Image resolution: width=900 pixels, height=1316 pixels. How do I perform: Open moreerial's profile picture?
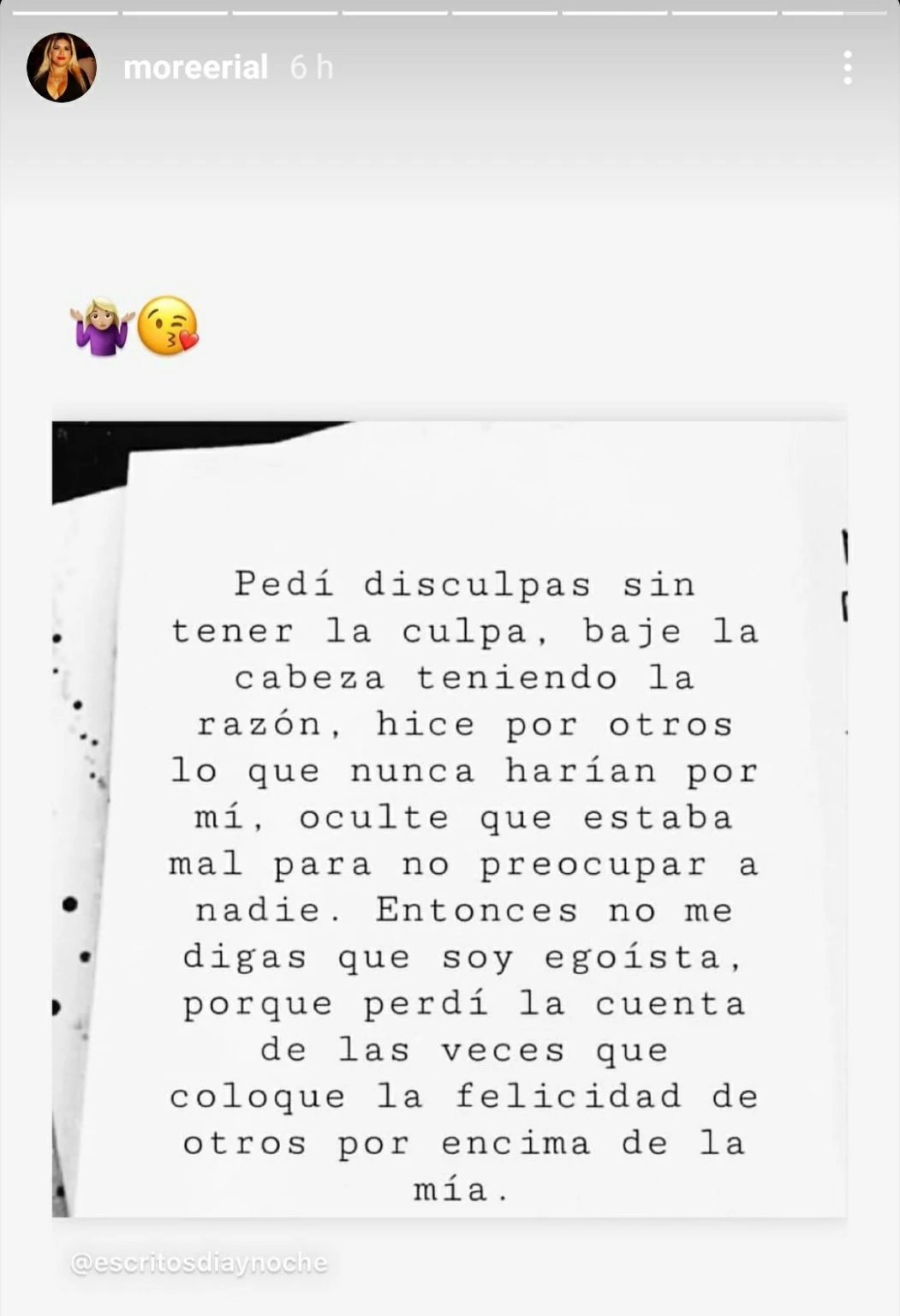(x=61, y=68)
